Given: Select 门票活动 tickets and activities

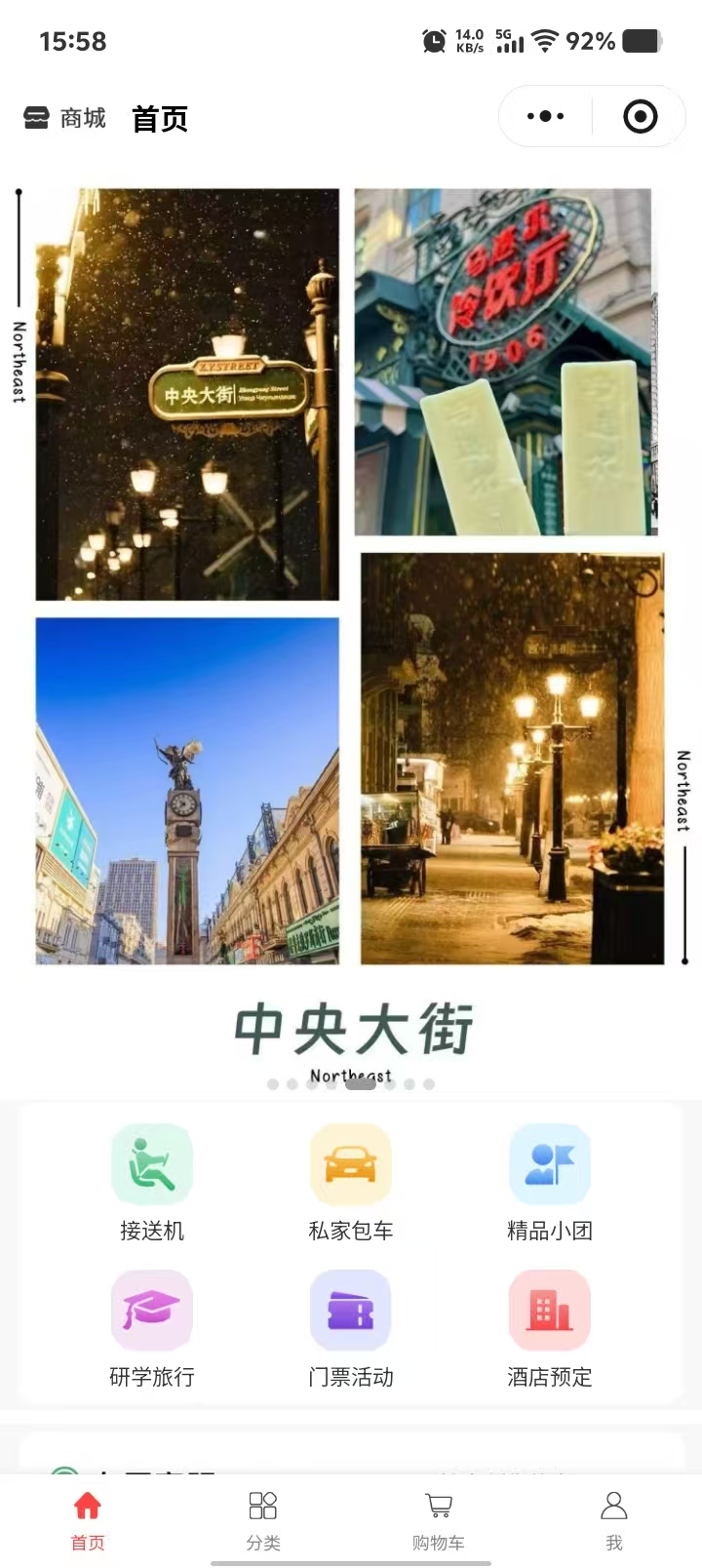Looking at the screenshot, I should click(351, 1328).
